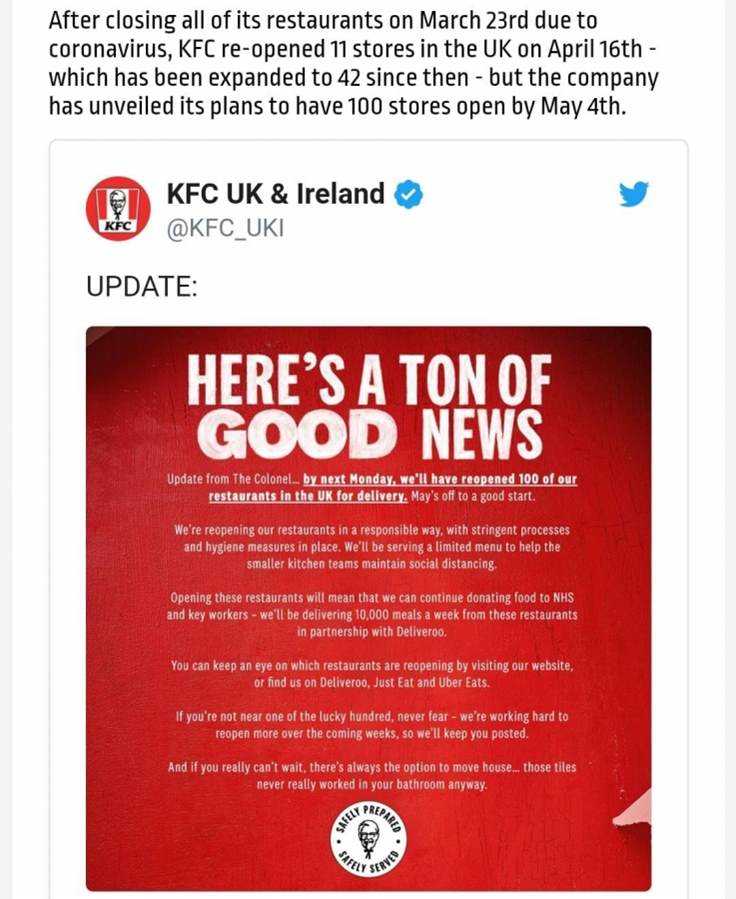Image resolution: width=736 pixels, height=899 pixels.
Task: Tap the @KFC_UKI handle
Action: (x=225, y=229)
